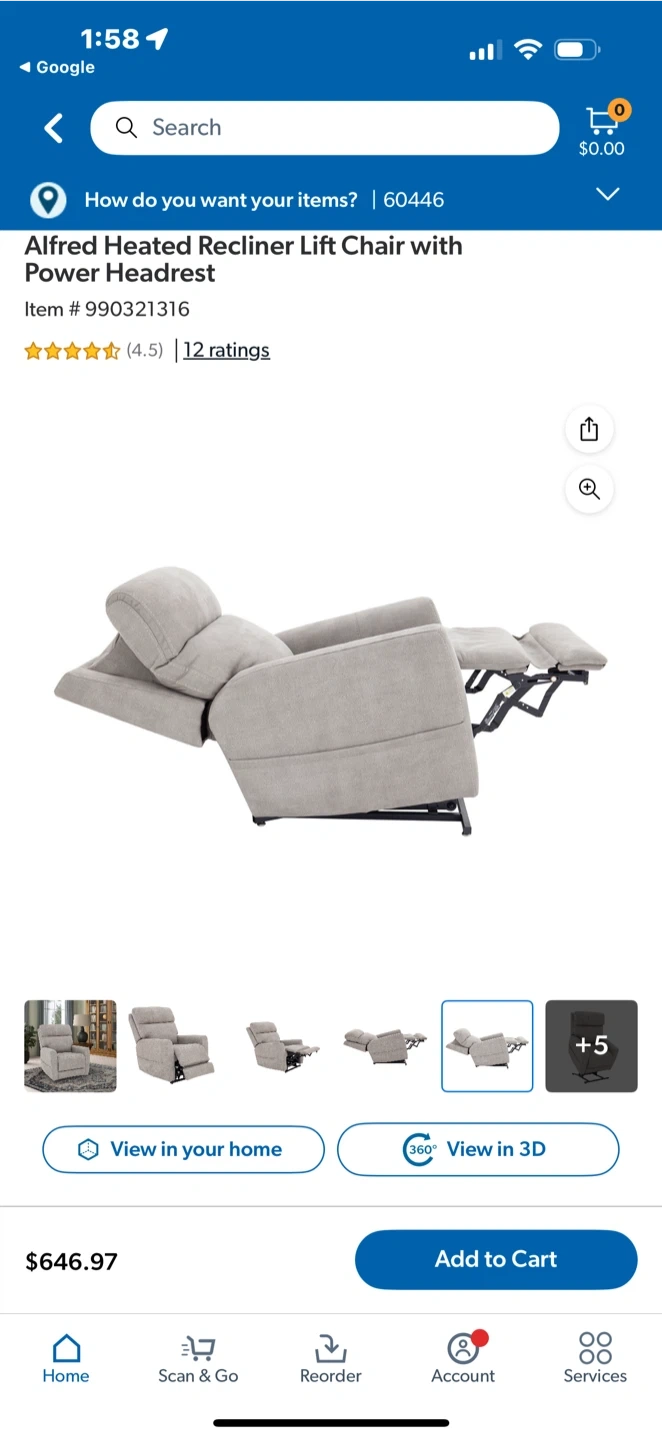This screenshot has width=662, height=1440.
Task: Open the View in 3D option
Action: pyautogui.click(x=478, y=1150)
